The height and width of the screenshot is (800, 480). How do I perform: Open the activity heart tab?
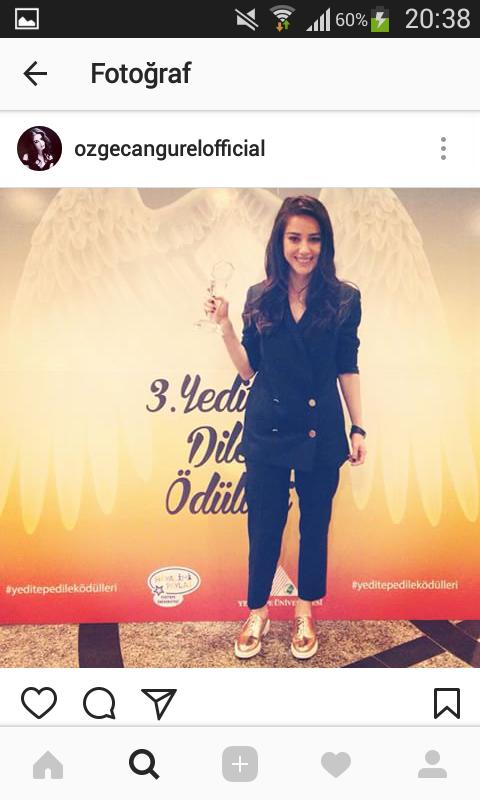pos(336,765)
